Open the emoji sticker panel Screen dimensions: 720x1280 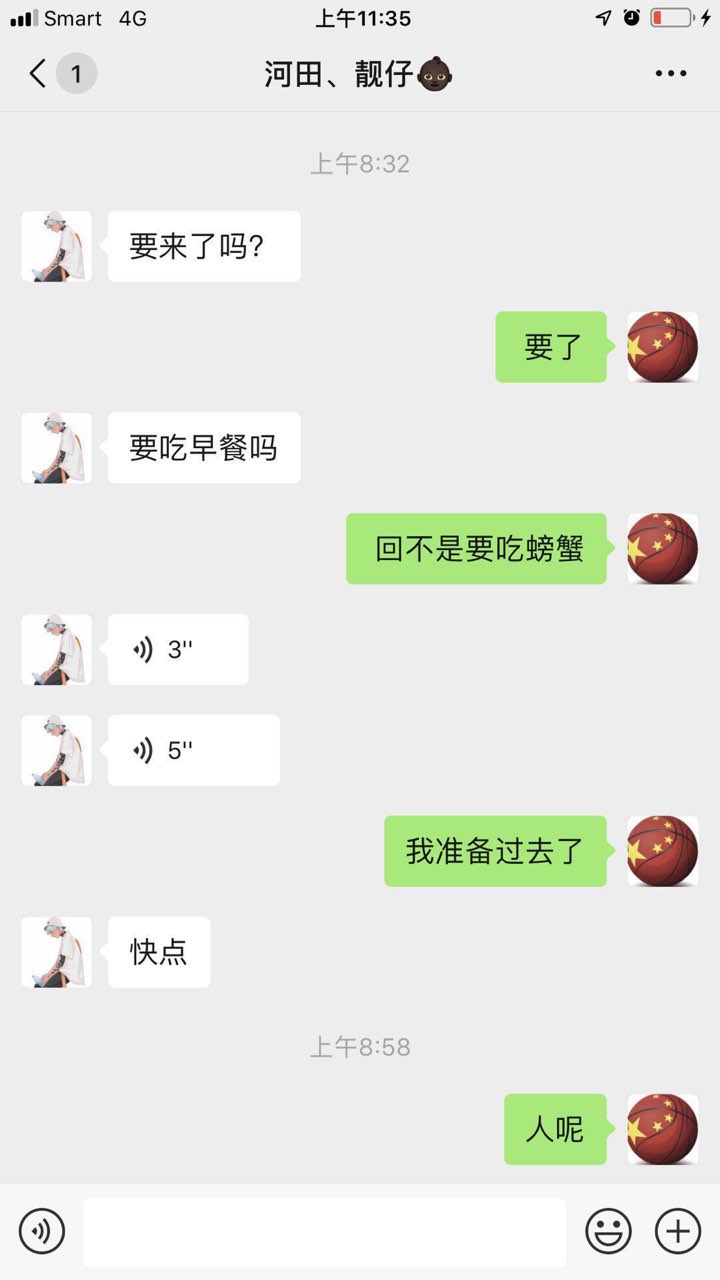(608, 1231)
